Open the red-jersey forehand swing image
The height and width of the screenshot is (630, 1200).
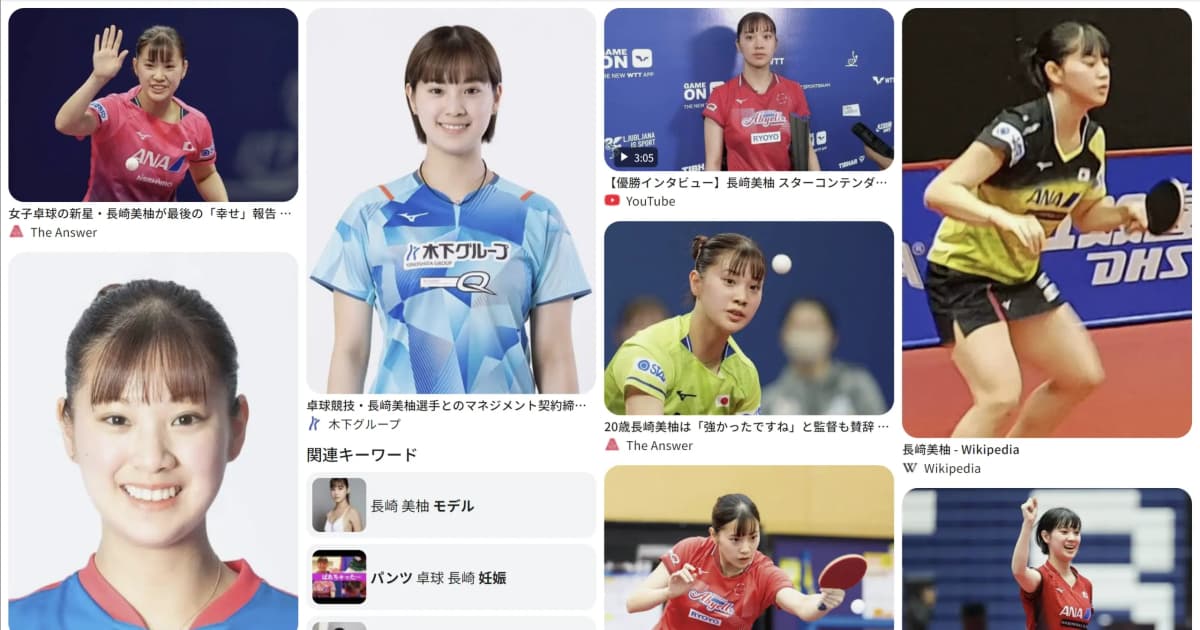coord(749,548)
